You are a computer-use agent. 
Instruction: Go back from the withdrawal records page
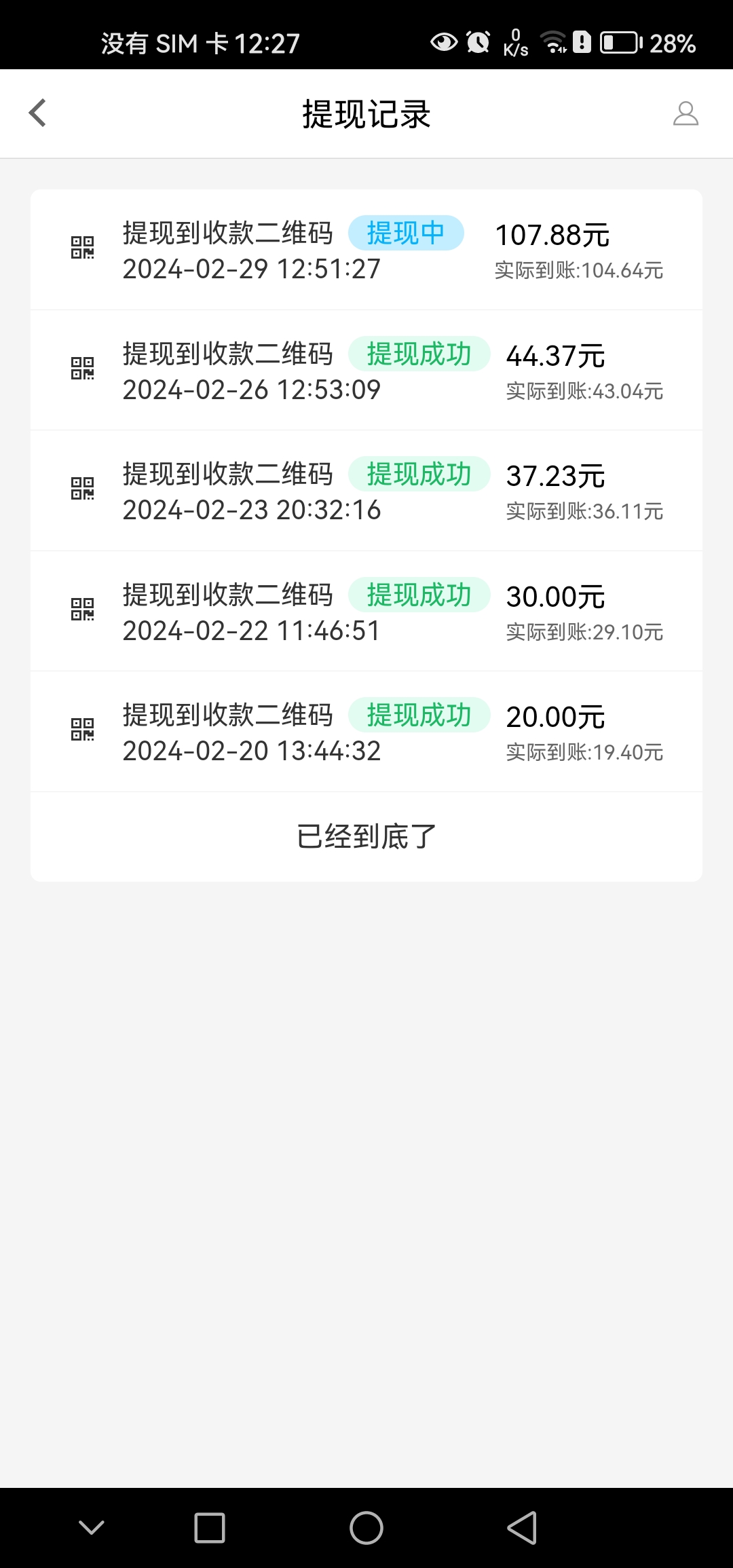38,113
